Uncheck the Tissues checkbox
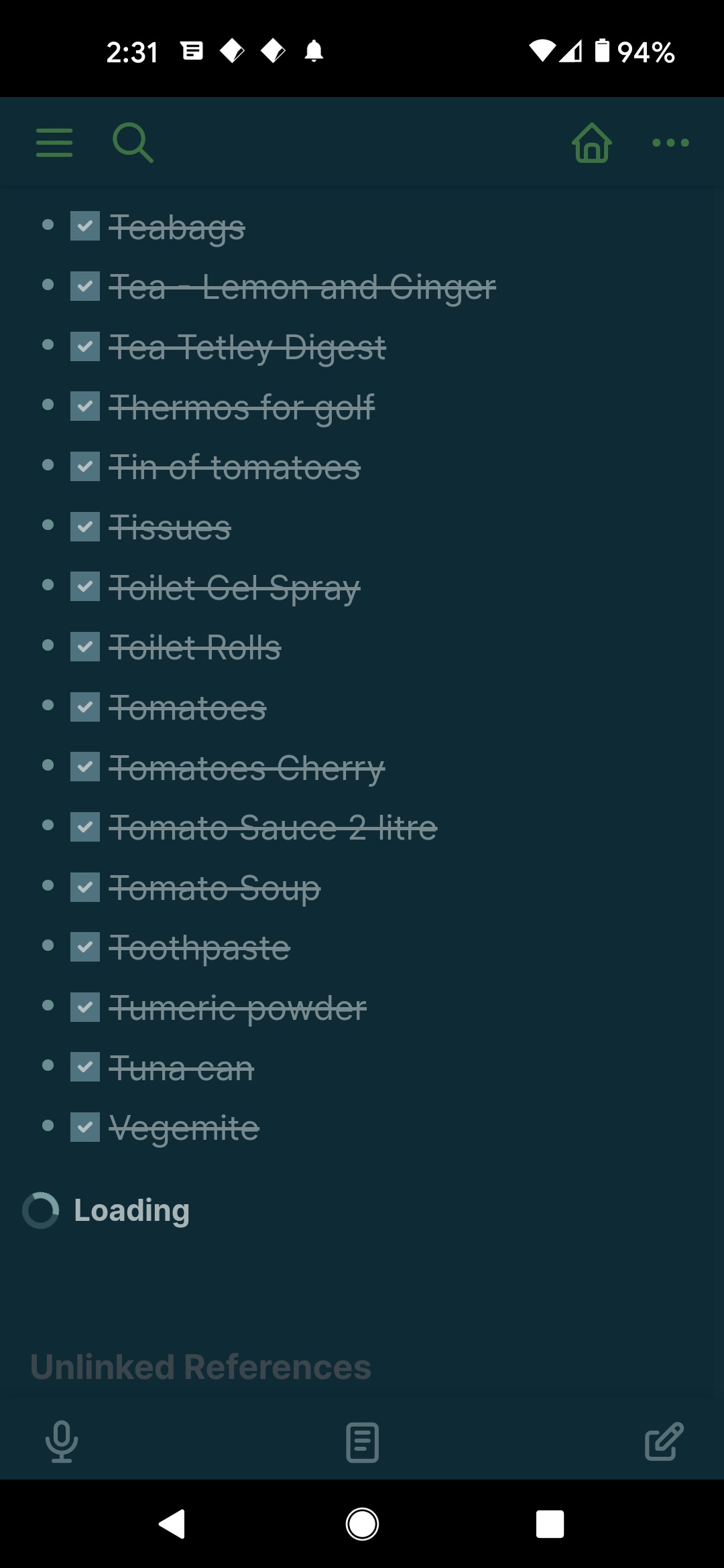 (x=85, y=526)
